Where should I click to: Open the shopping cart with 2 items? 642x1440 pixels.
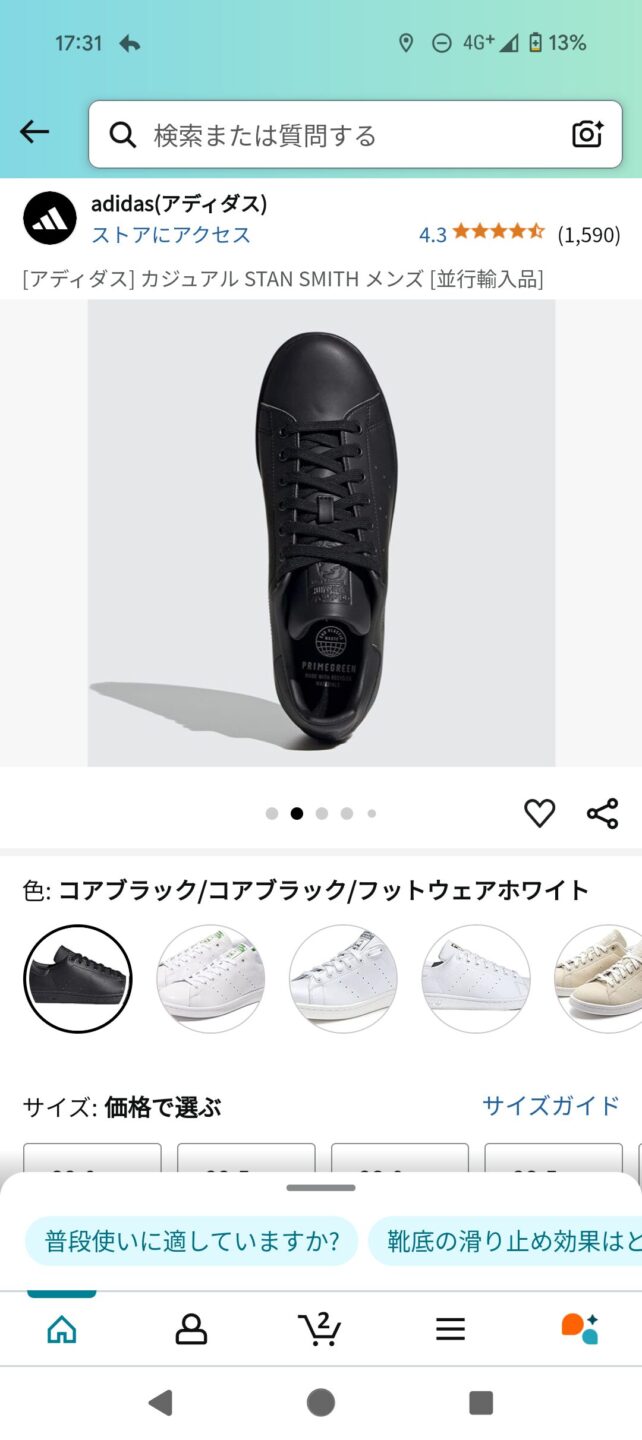(320, 1329)
